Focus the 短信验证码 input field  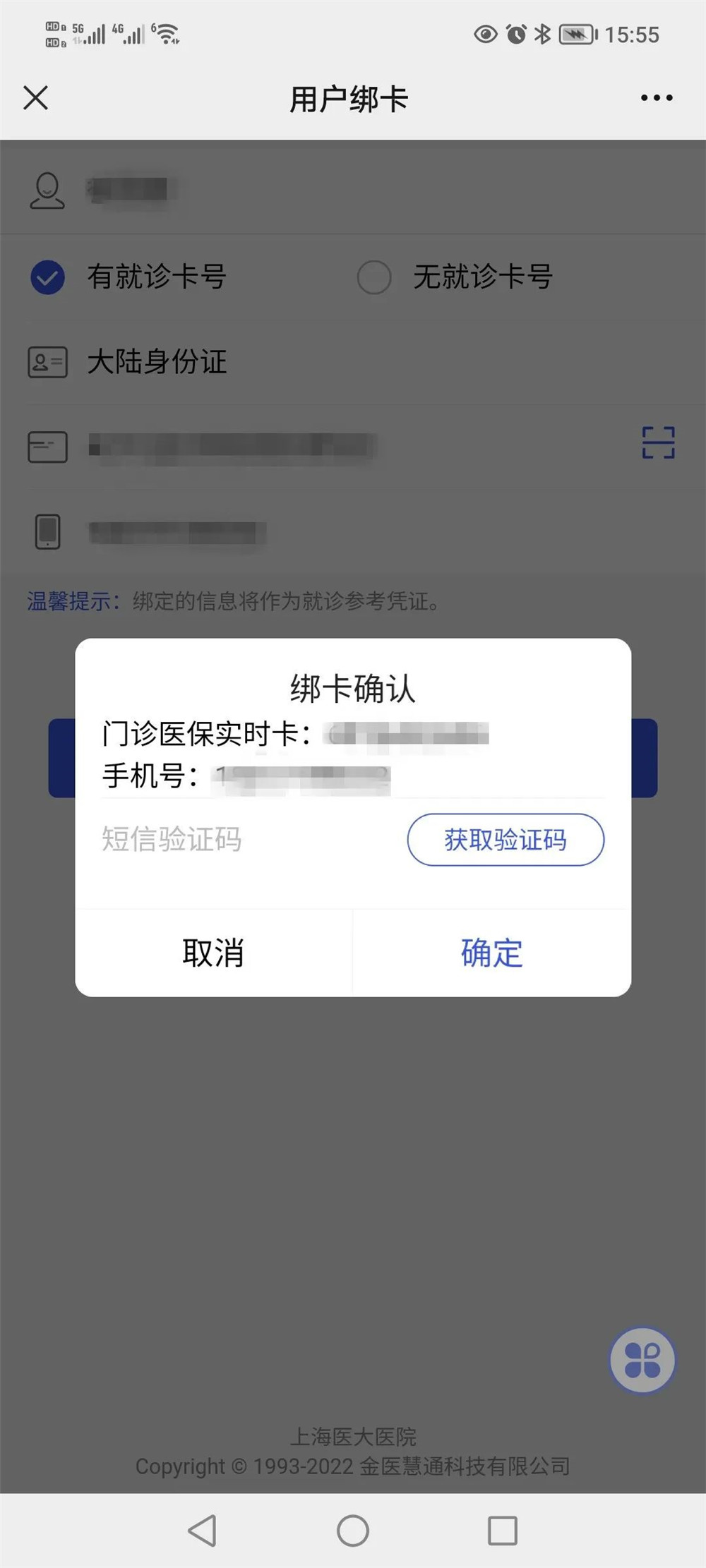240,840
